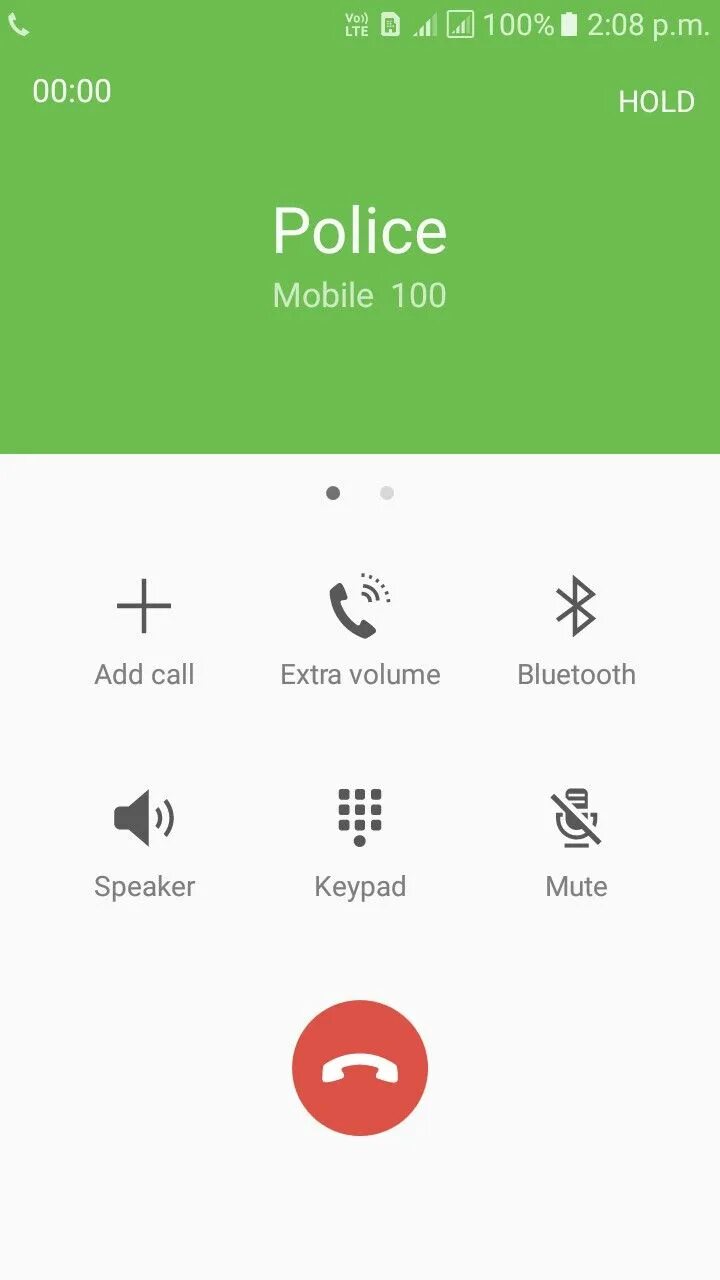Add another call

[x=144, y=632]
